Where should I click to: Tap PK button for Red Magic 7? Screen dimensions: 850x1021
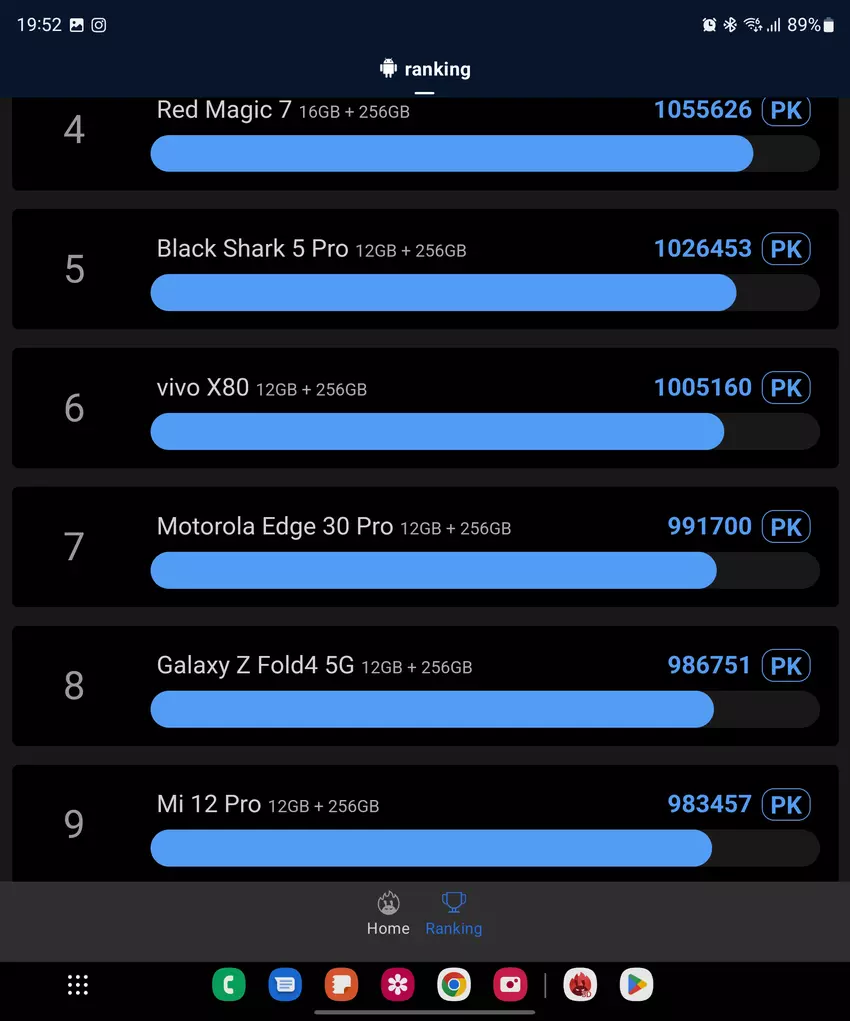786,110
